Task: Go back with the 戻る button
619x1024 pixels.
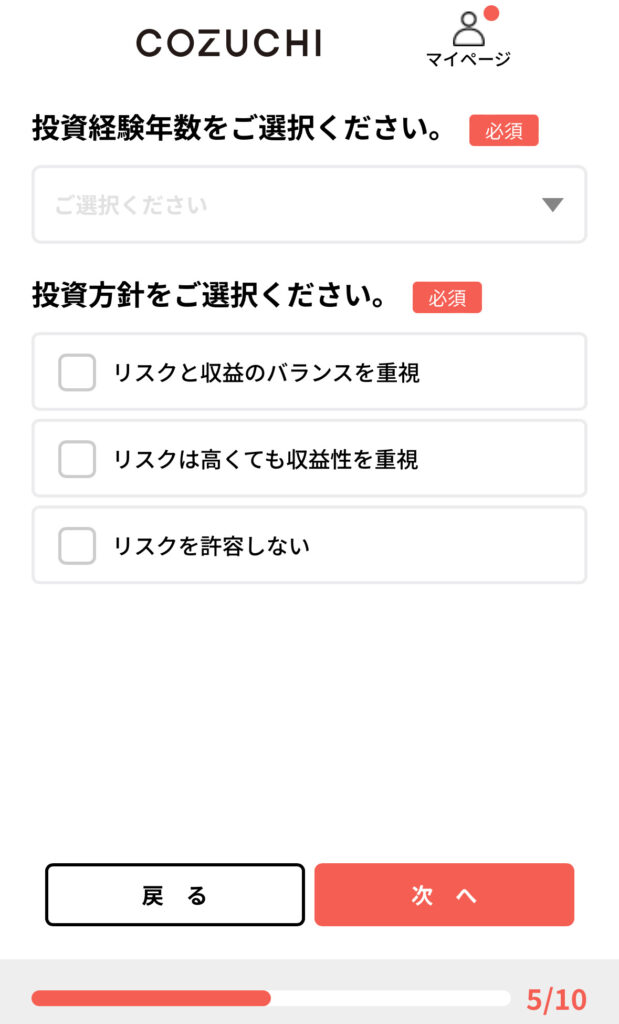Action: [175, 895]
